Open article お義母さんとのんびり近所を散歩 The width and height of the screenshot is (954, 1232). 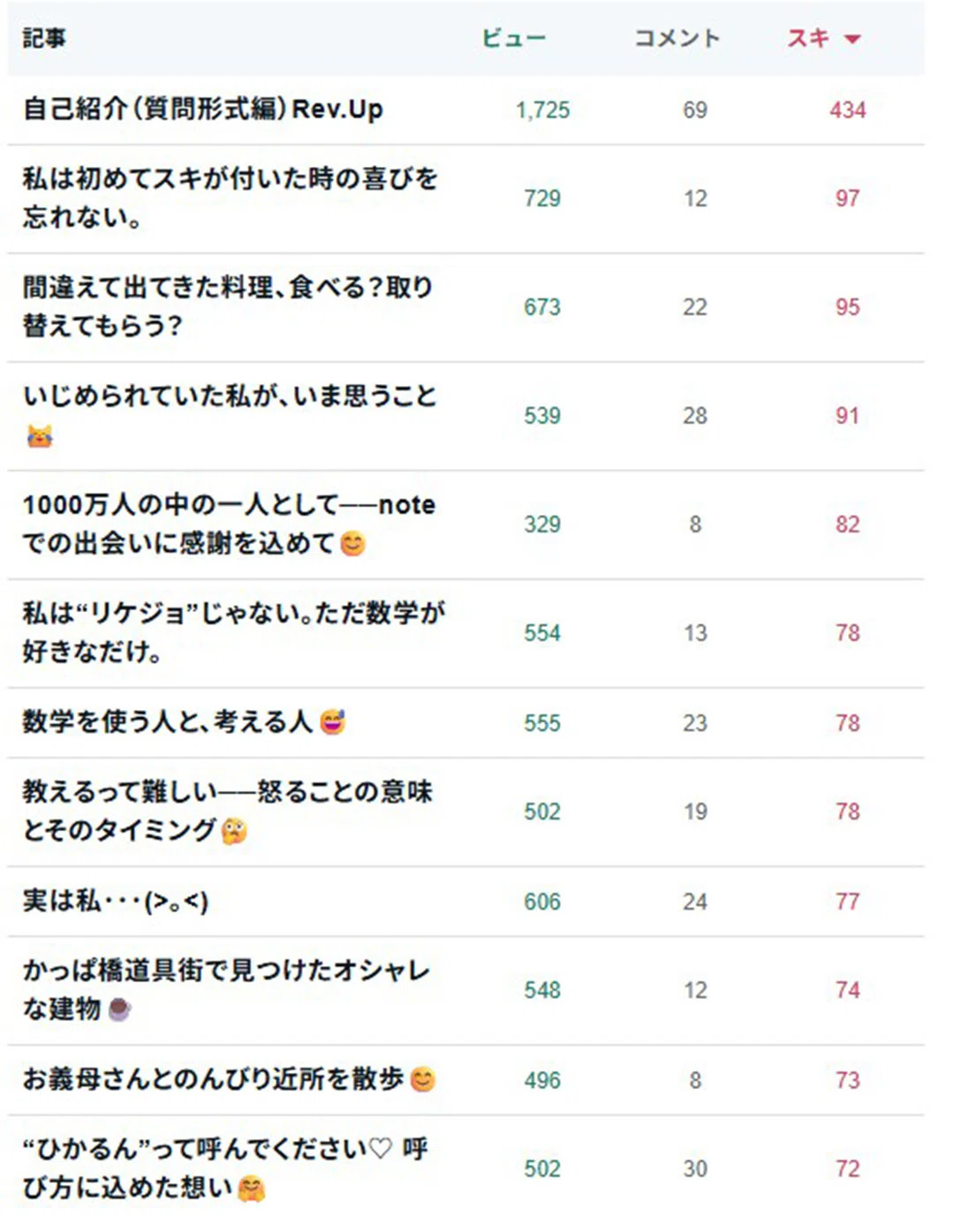click(230, 1079)
